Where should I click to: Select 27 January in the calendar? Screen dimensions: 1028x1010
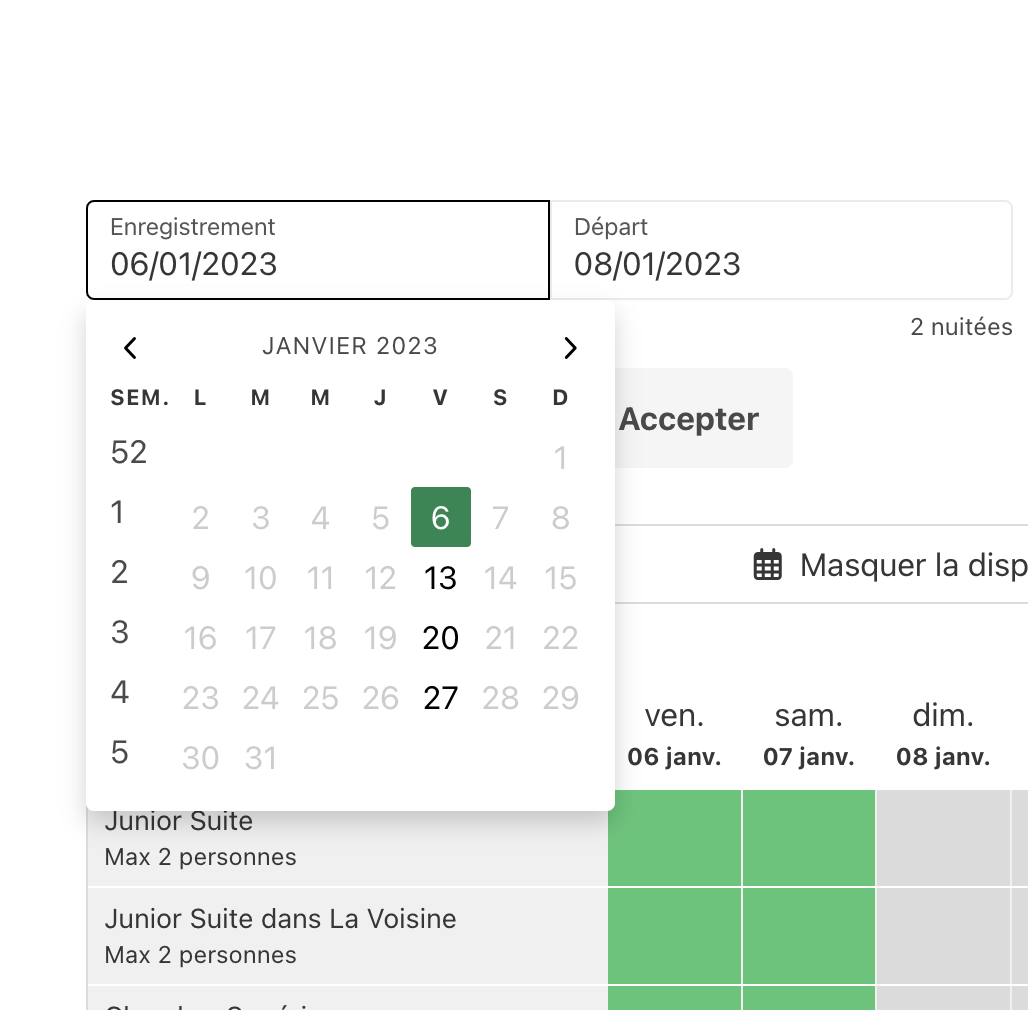[440, 698]
